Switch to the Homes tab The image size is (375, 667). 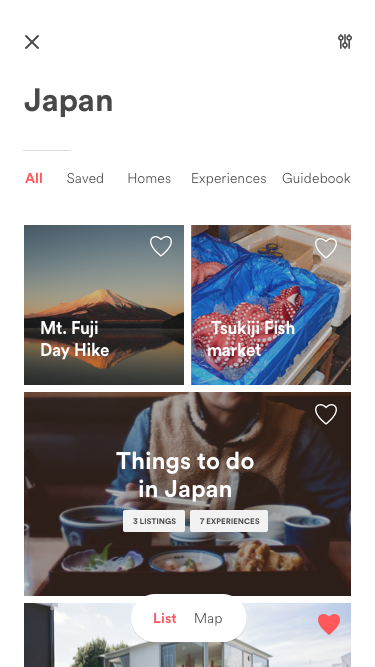pos(149,178)
